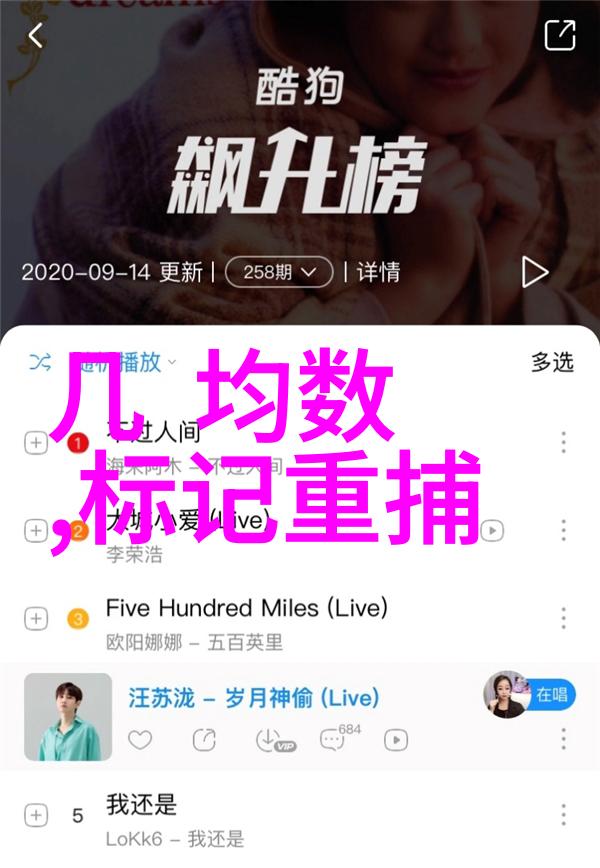Share the song 岁月神偷 (Live)
This screenshot has height=868, width=600.
pyautogui.click(x=204, y=740)
